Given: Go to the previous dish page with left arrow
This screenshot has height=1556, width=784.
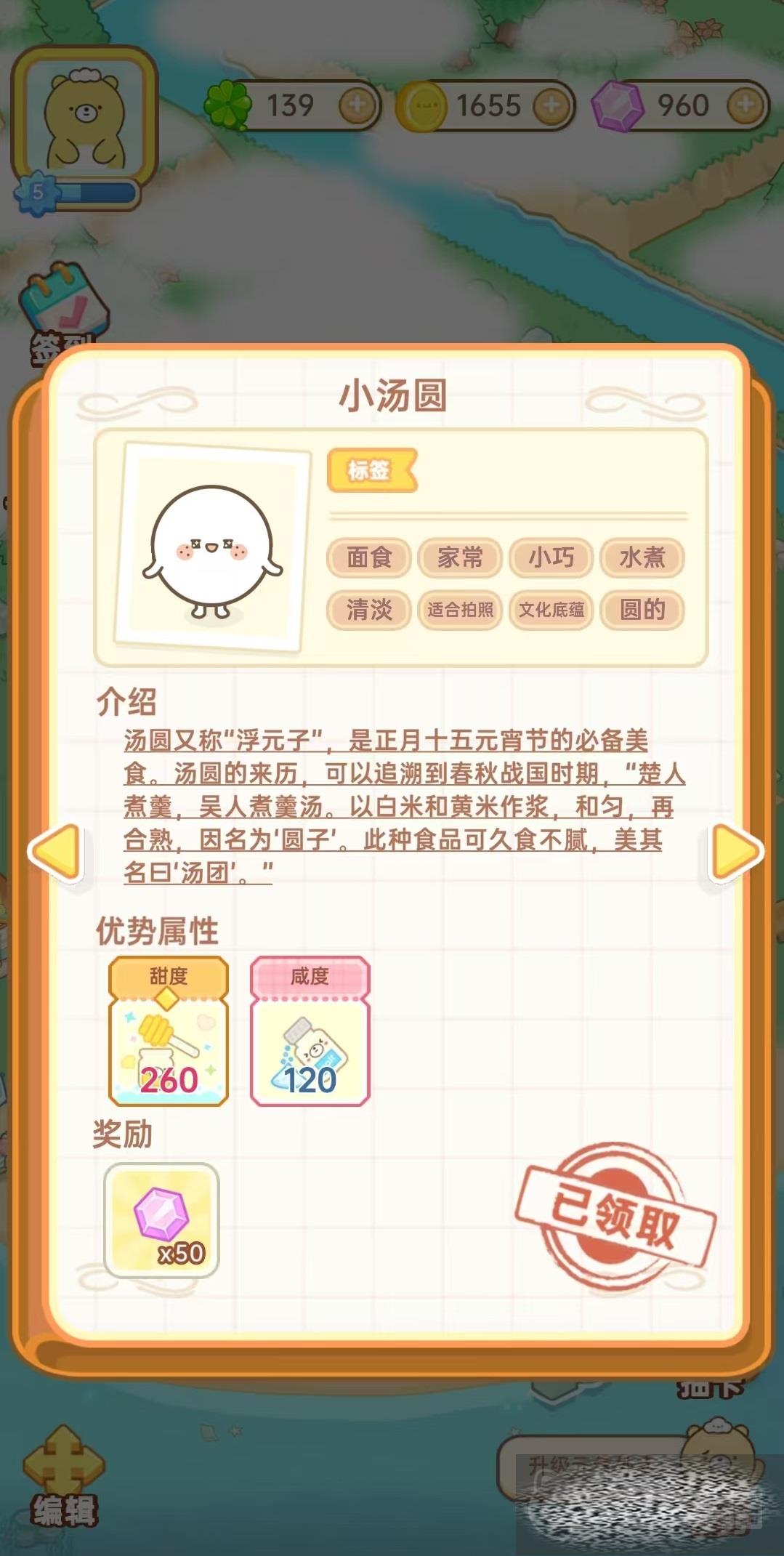Looking at the screenshot, I should pyautogui.click(x=57, y=852).
